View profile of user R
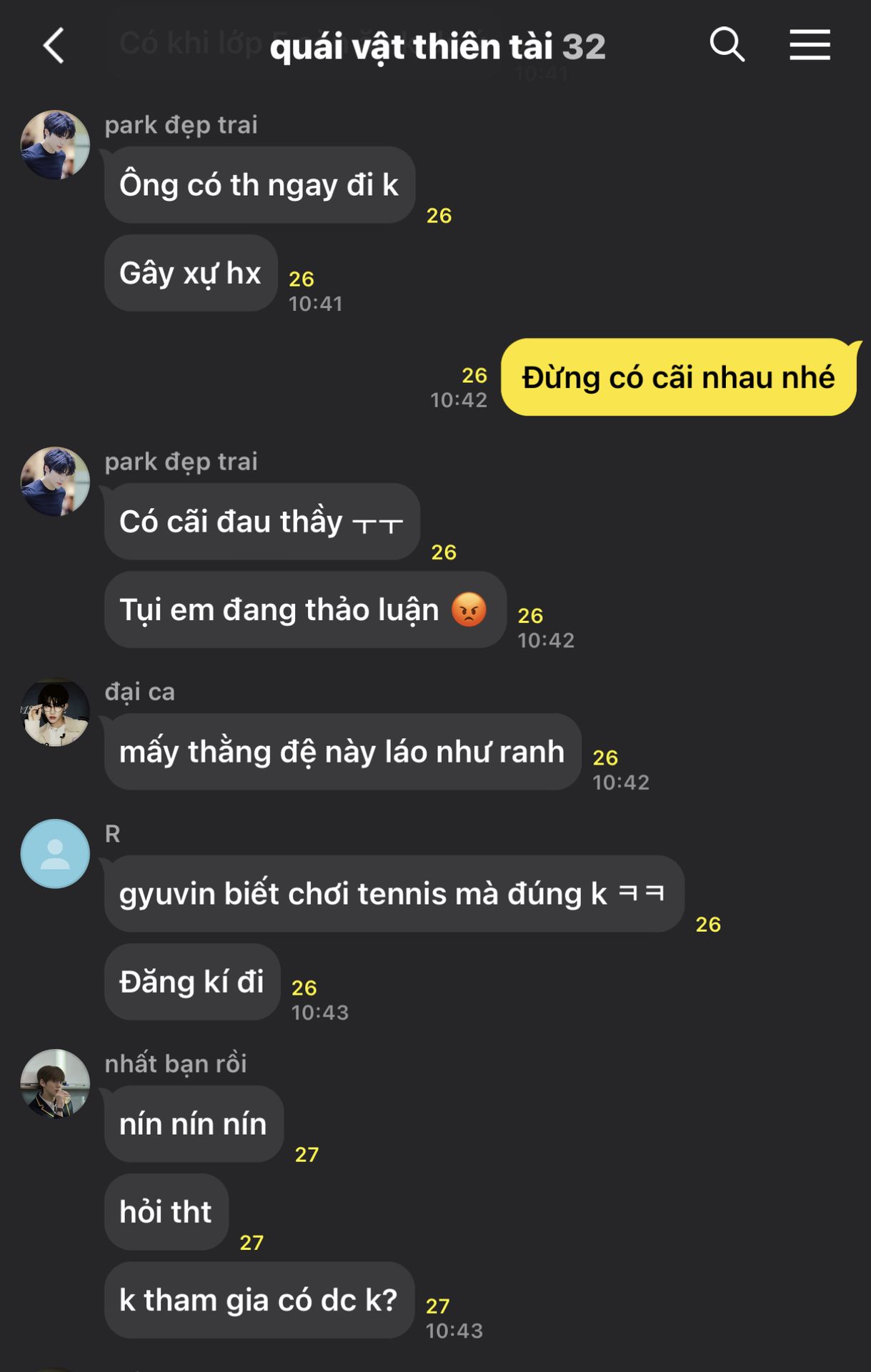 click(x=55, y=854)
